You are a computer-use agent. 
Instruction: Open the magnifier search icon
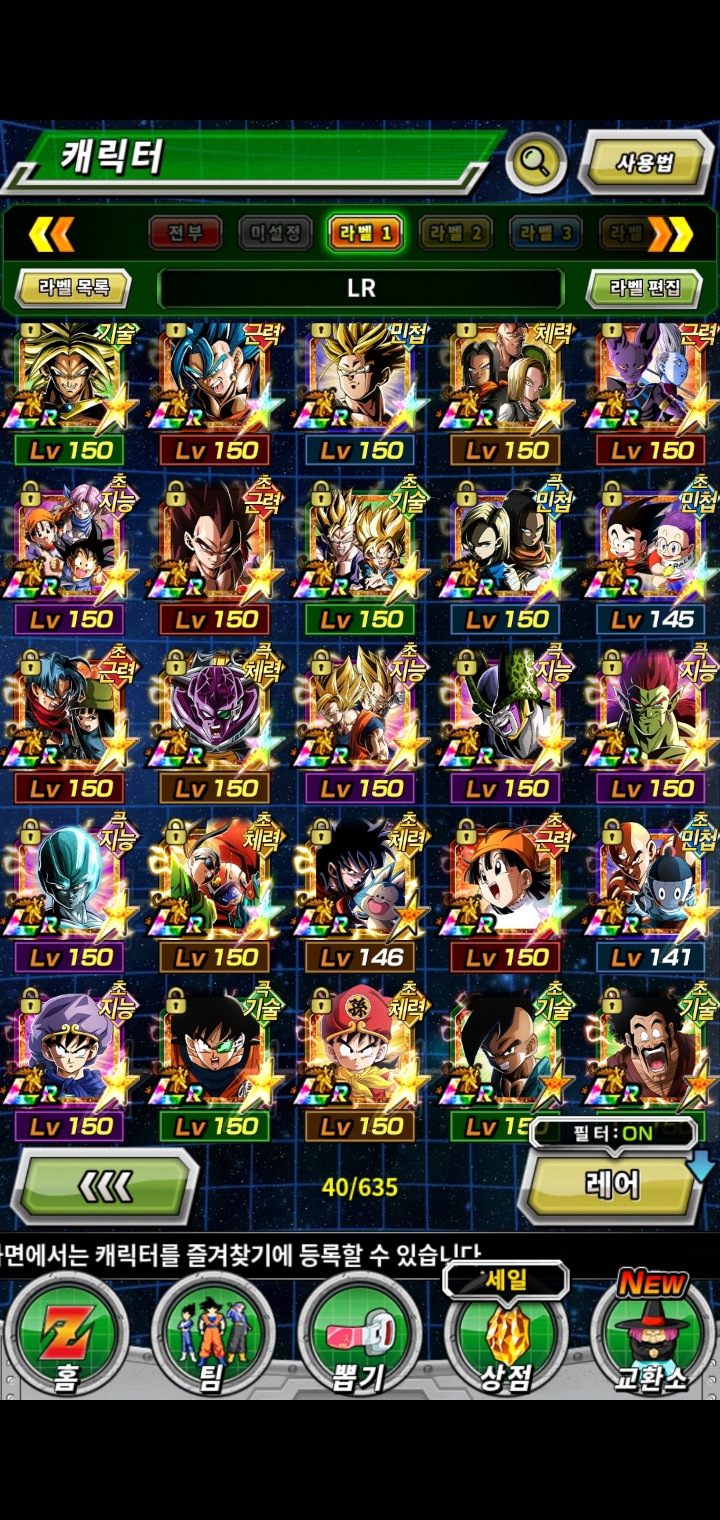tap(535, 162)
